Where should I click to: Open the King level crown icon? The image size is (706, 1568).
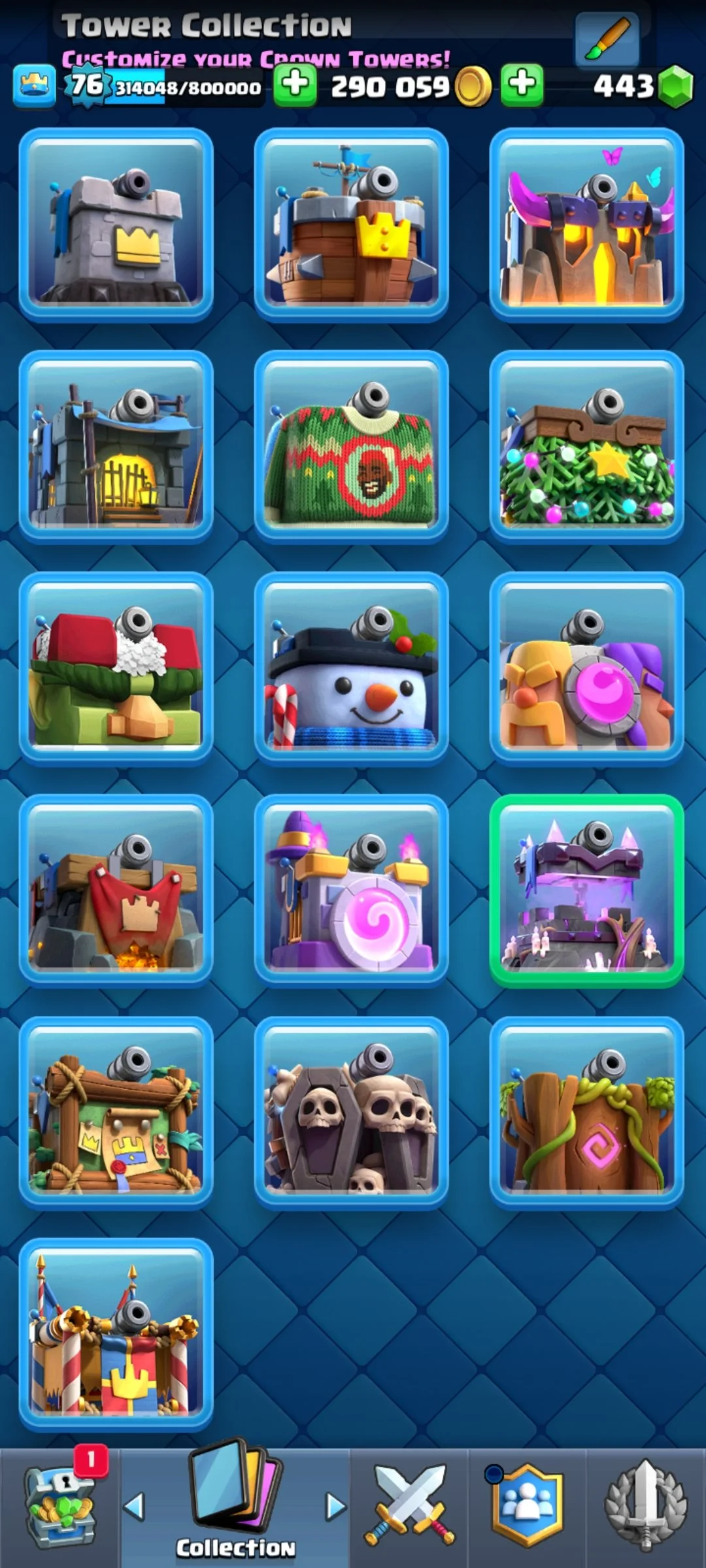34,86
